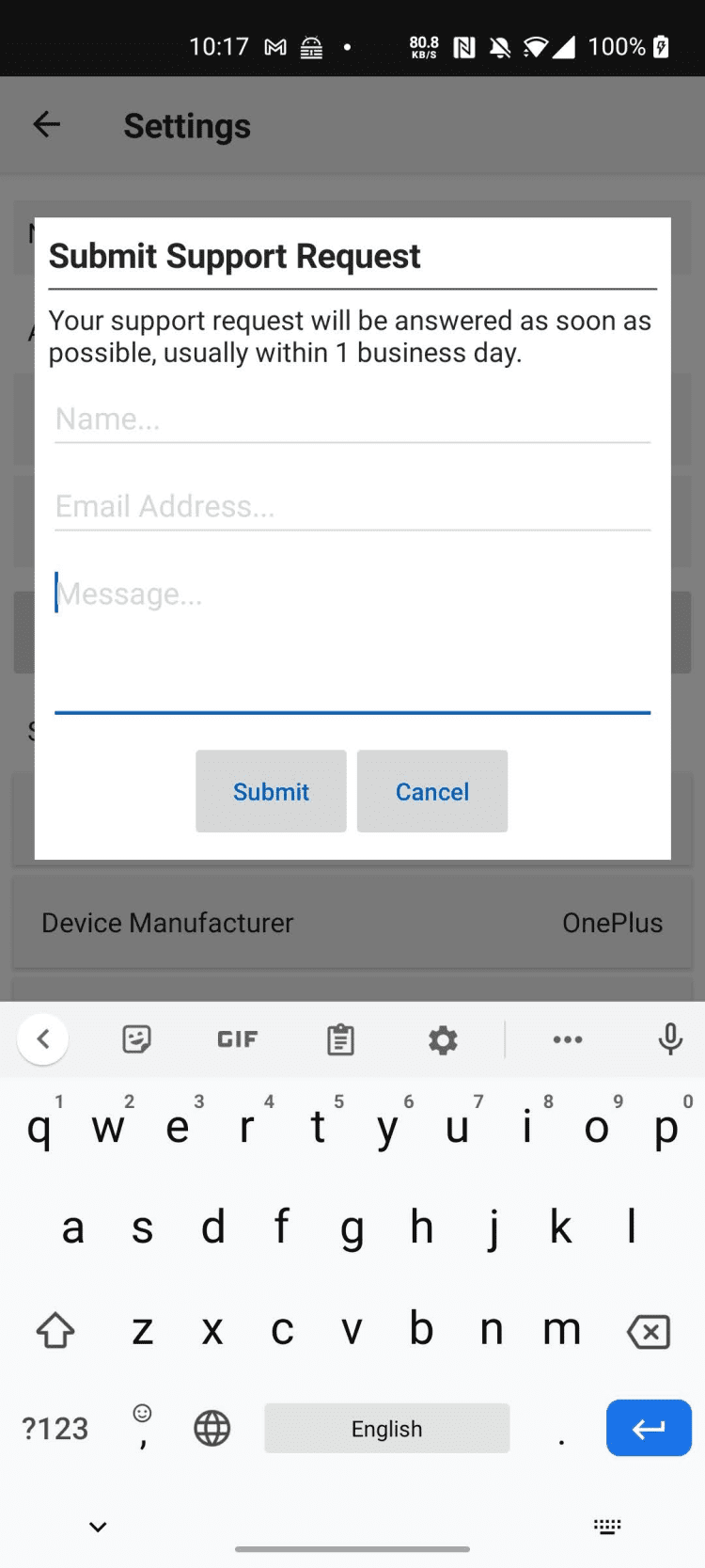Tap the Name input field
This screenshot has height=1568, width=705.
point(352,420)
